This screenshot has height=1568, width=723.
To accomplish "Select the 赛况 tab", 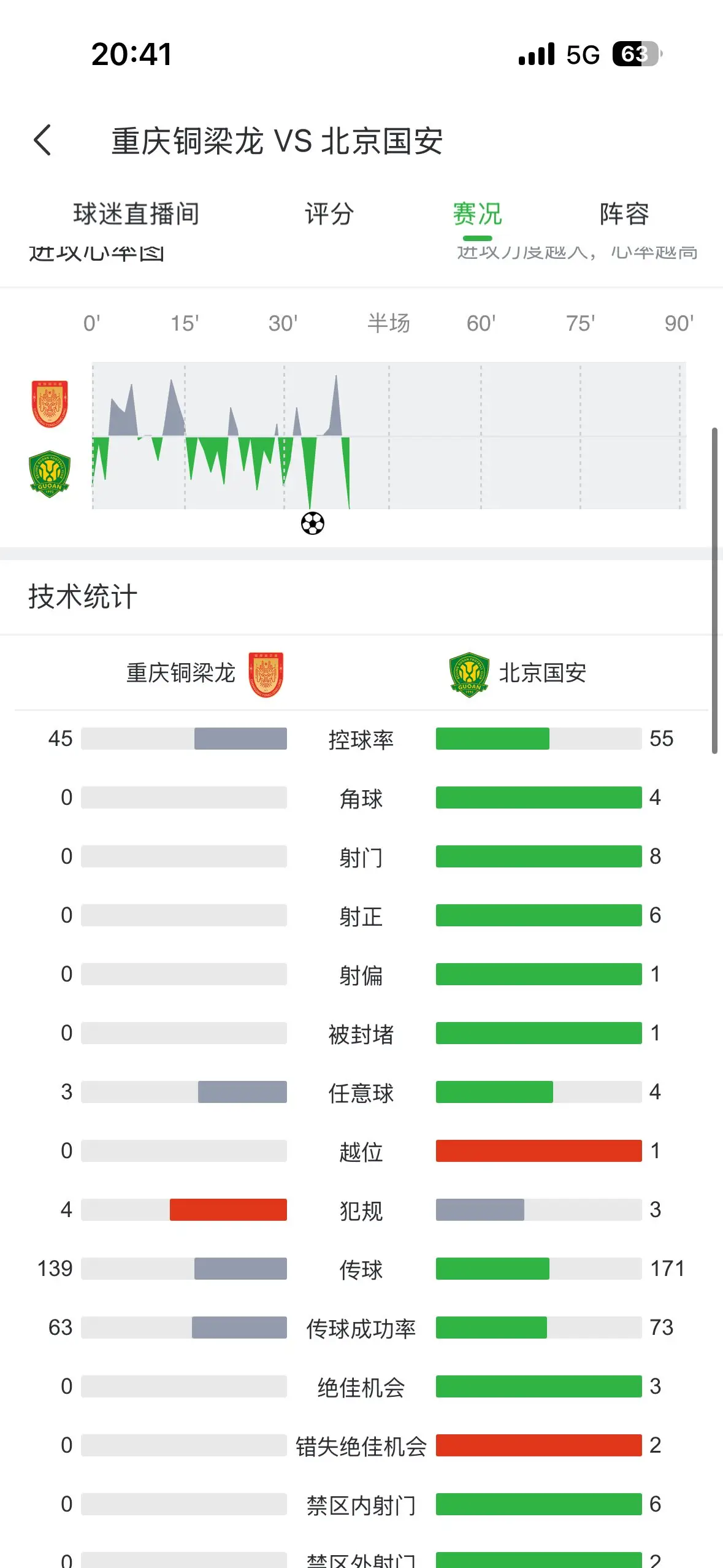I will click(477, 214).
